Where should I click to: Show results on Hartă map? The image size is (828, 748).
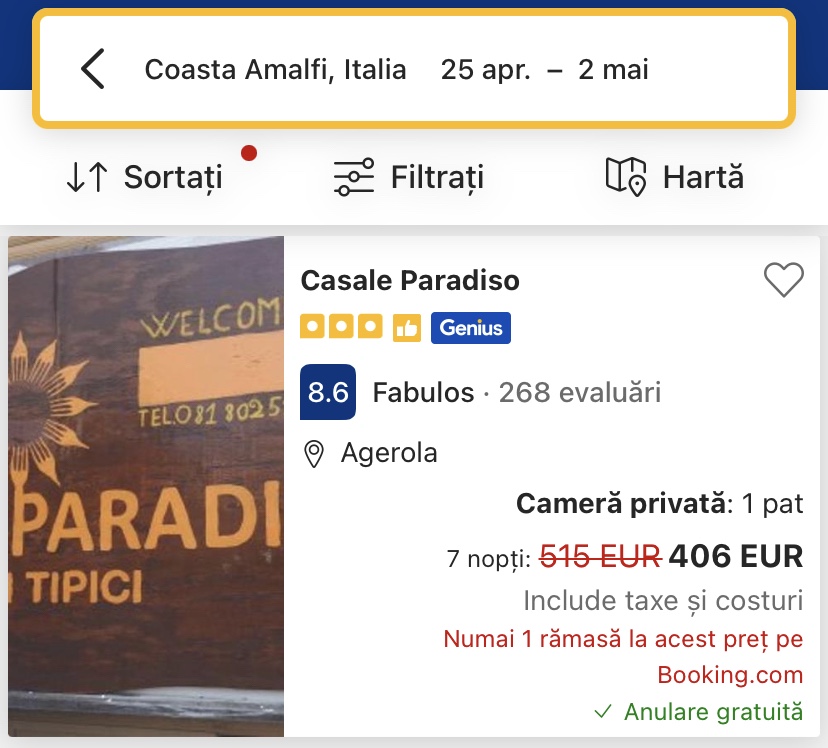pos(675,177)
